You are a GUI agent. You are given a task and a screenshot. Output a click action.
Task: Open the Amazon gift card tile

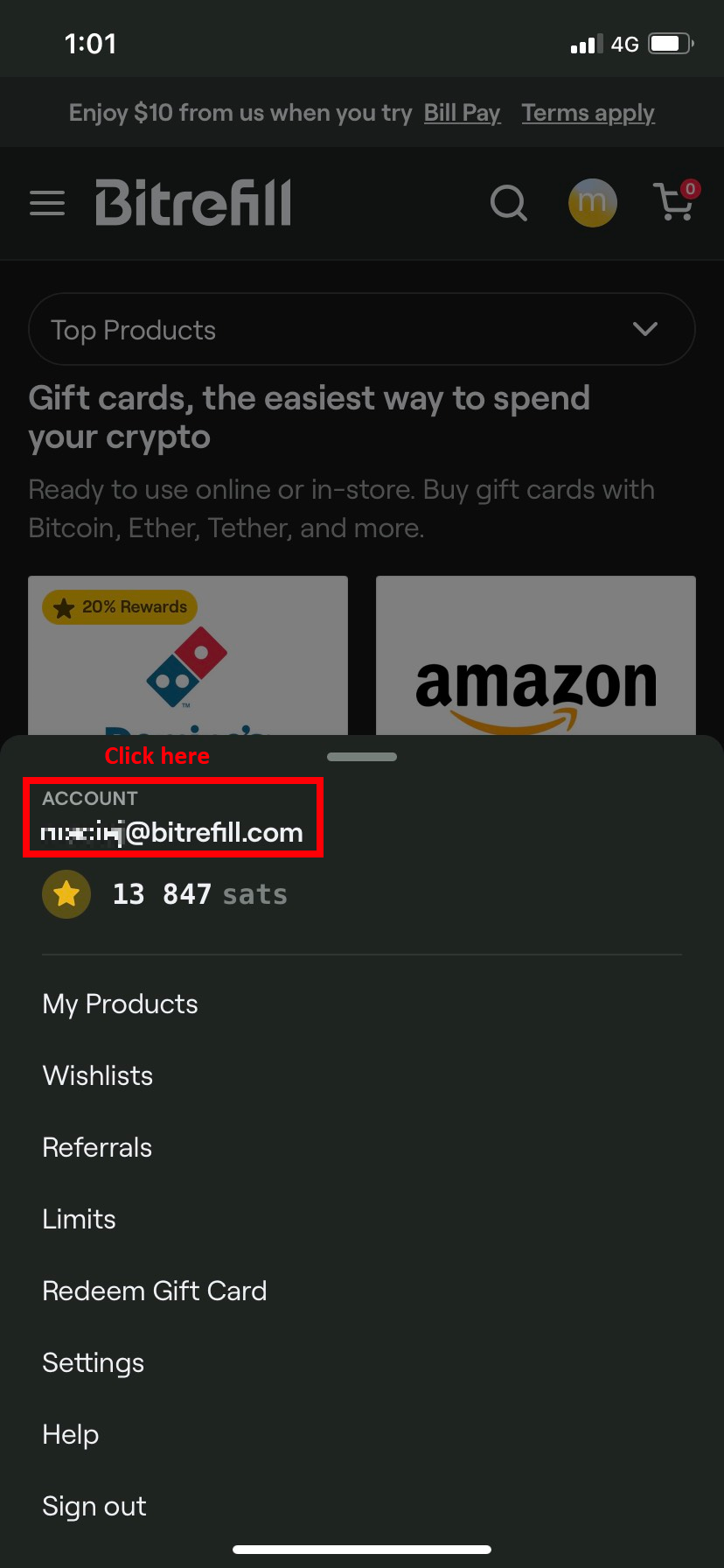click(x=536, y=655)
